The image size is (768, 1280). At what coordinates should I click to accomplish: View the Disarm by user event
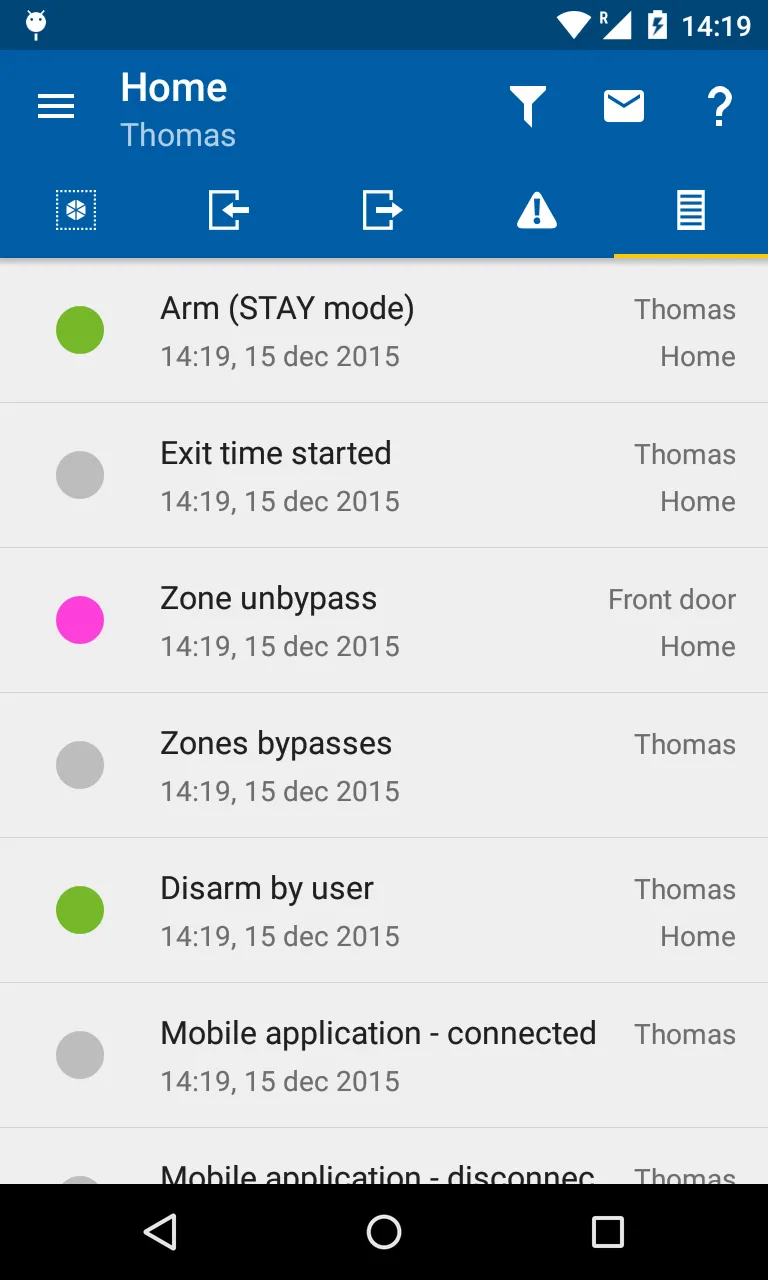point(384,911)
